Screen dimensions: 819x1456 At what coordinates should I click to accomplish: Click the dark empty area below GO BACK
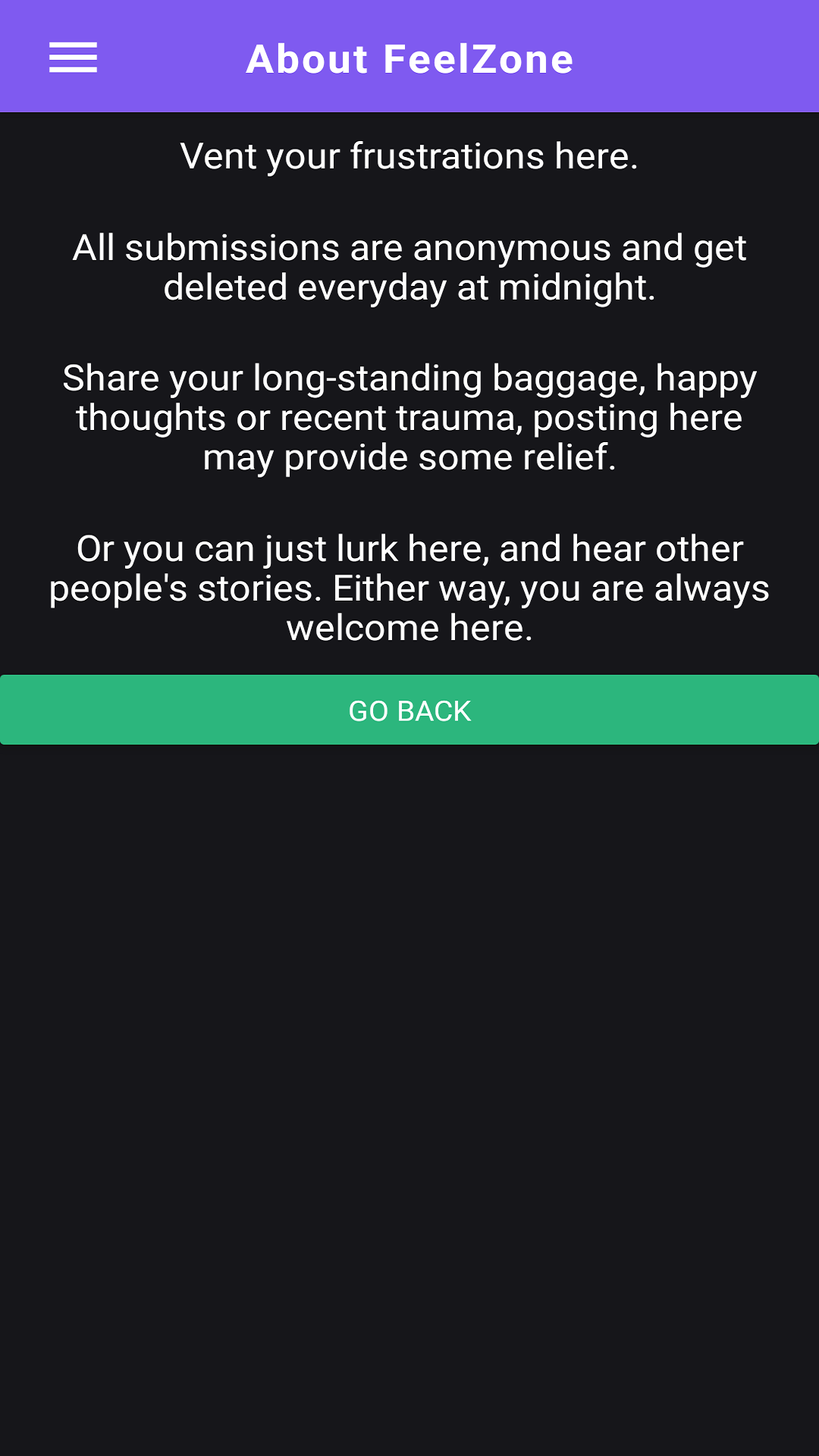click(409, 1062)
